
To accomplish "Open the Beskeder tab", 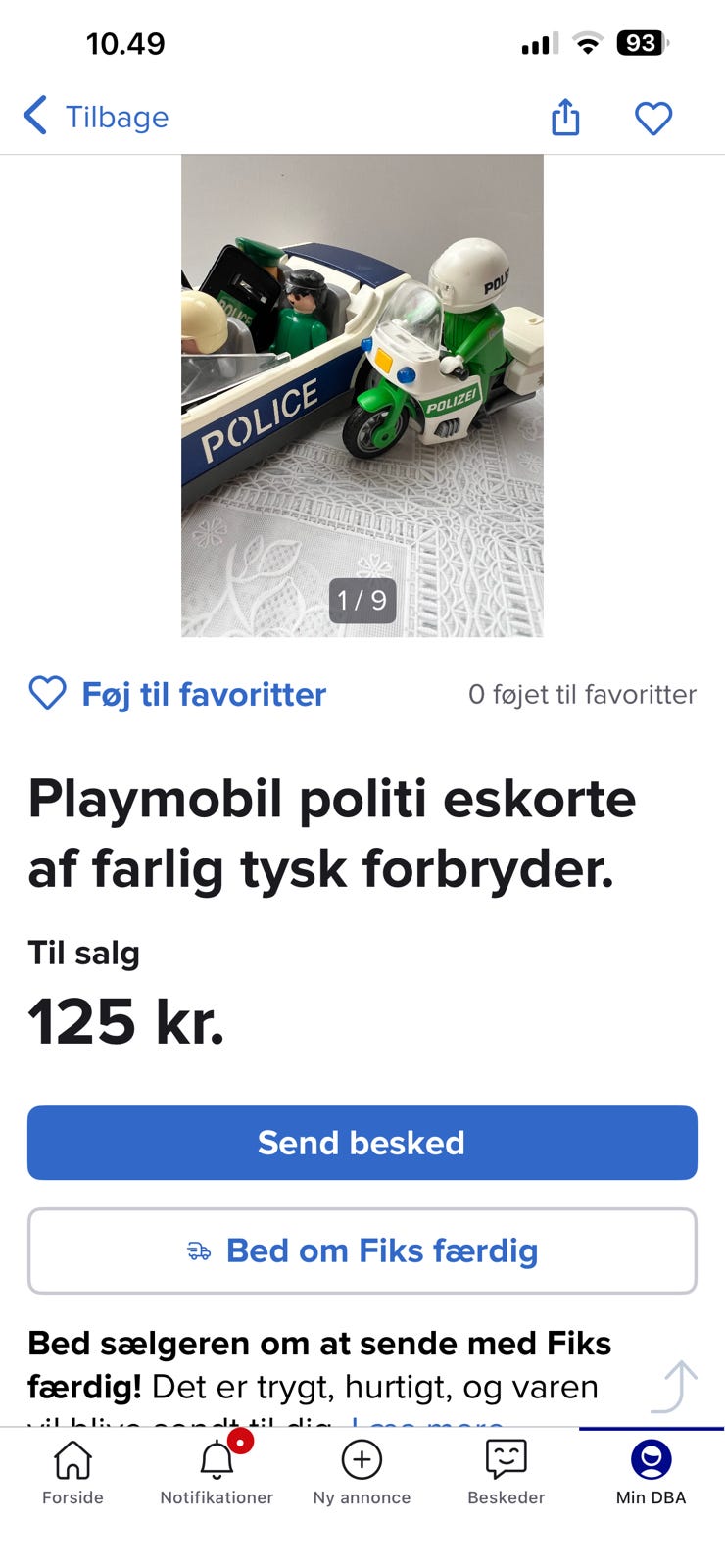I will click(507, 1472).
